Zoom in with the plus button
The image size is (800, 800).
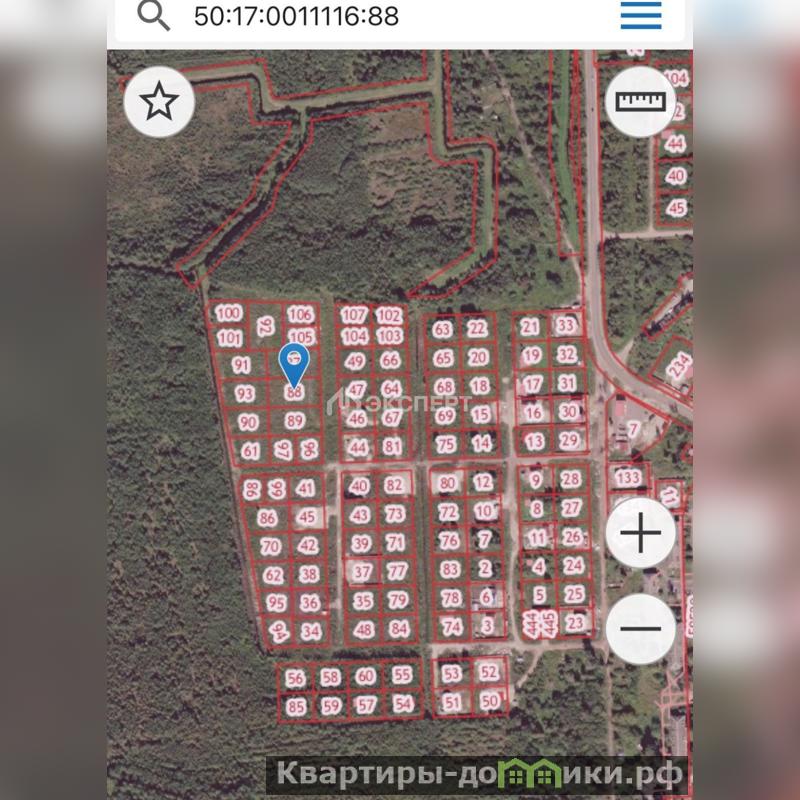tap(641, 534)
